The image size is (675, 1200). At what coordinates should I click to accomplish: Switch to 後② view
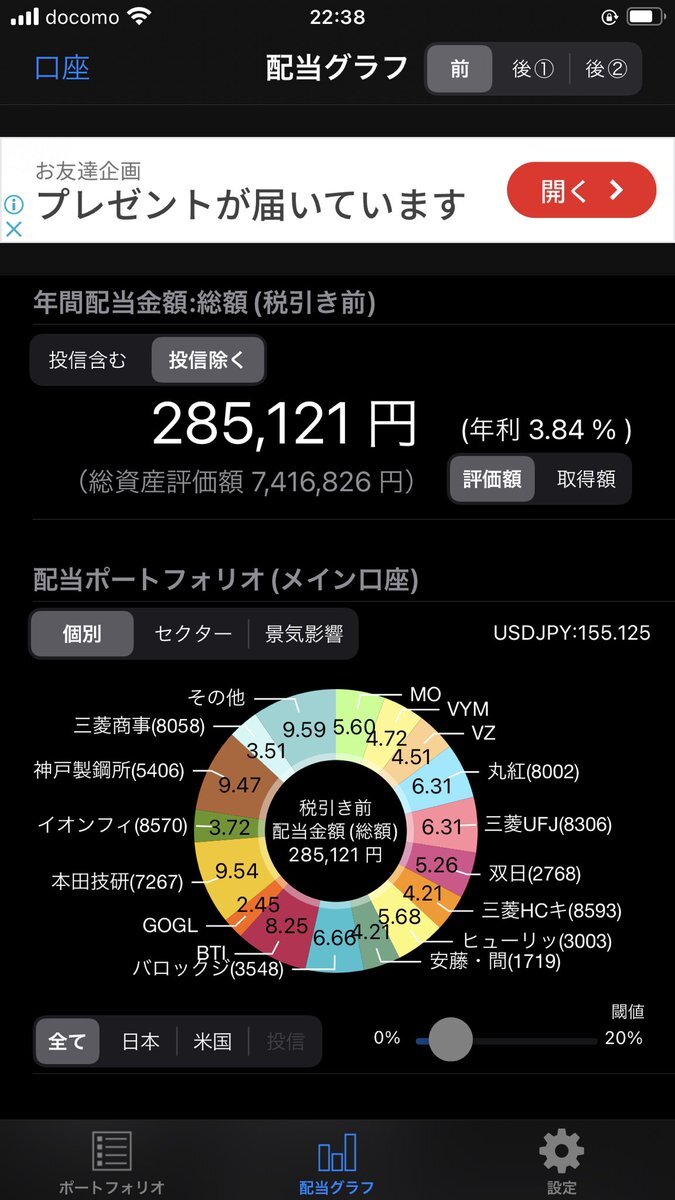(605, 69)
